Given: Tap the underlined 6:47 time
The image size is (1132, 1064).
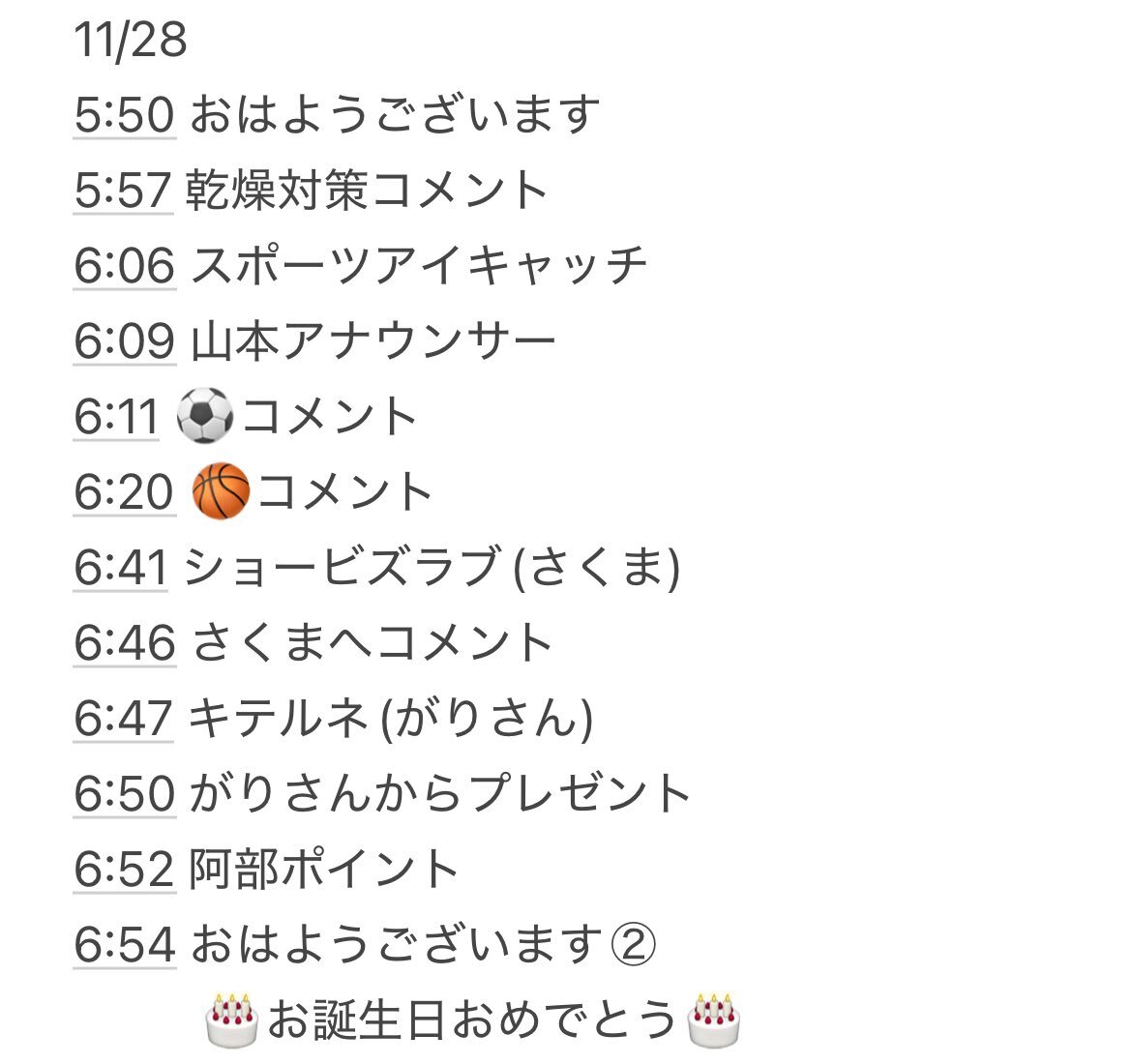Looking at the screenshot, I should click(x=123, y=719).
